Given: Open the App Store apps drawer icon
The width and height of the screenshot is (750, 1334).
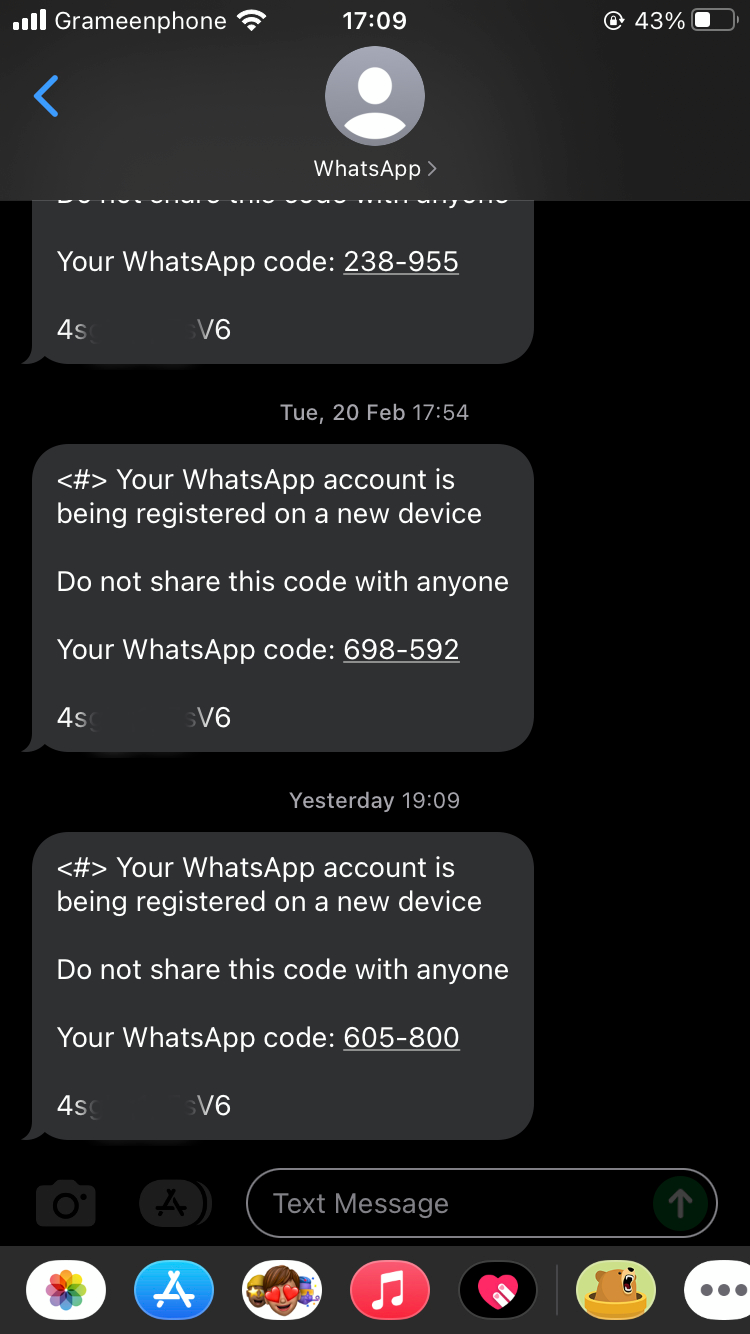Looking at the screenshot, I should [174, 1203].
